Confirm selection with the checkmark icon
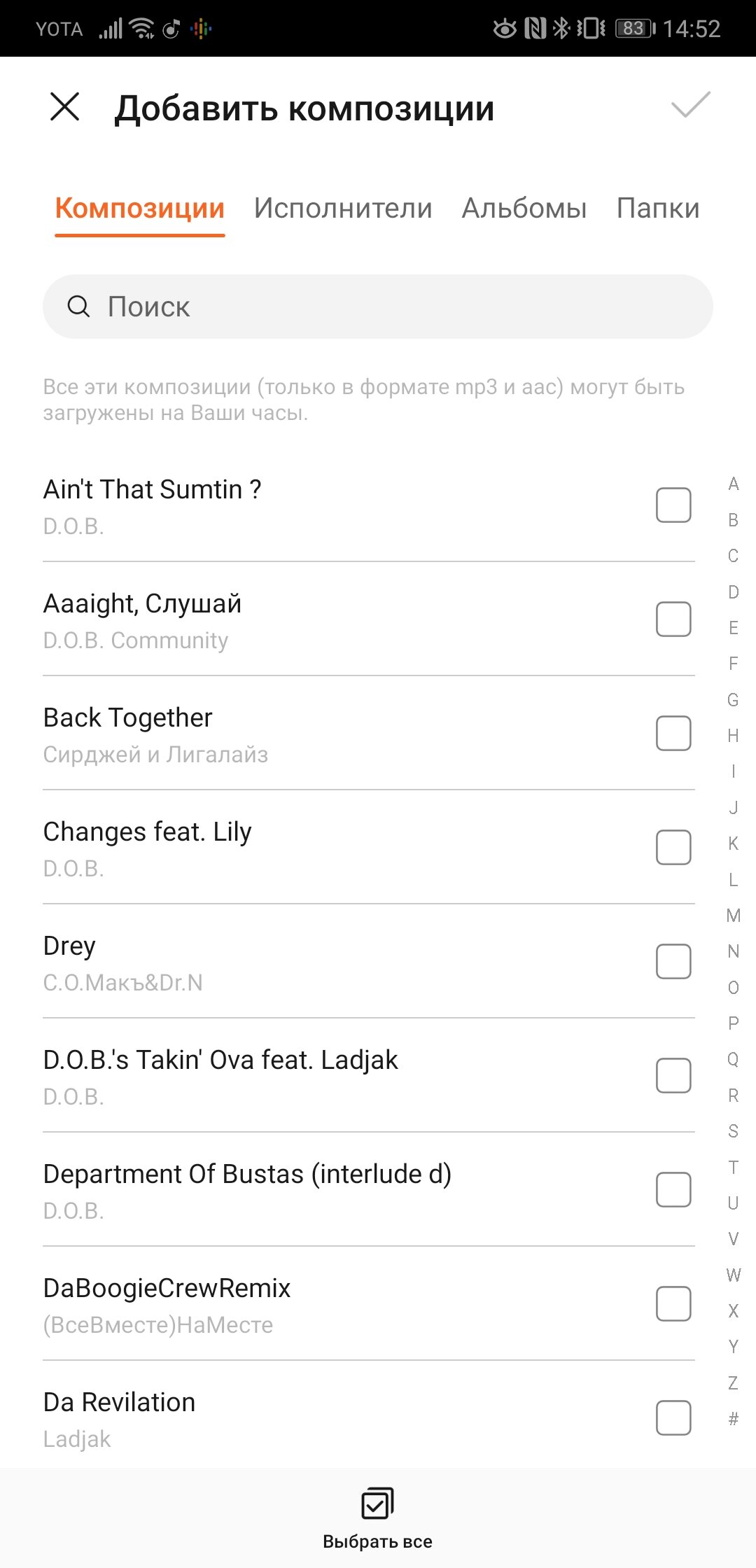 point(690,106)
